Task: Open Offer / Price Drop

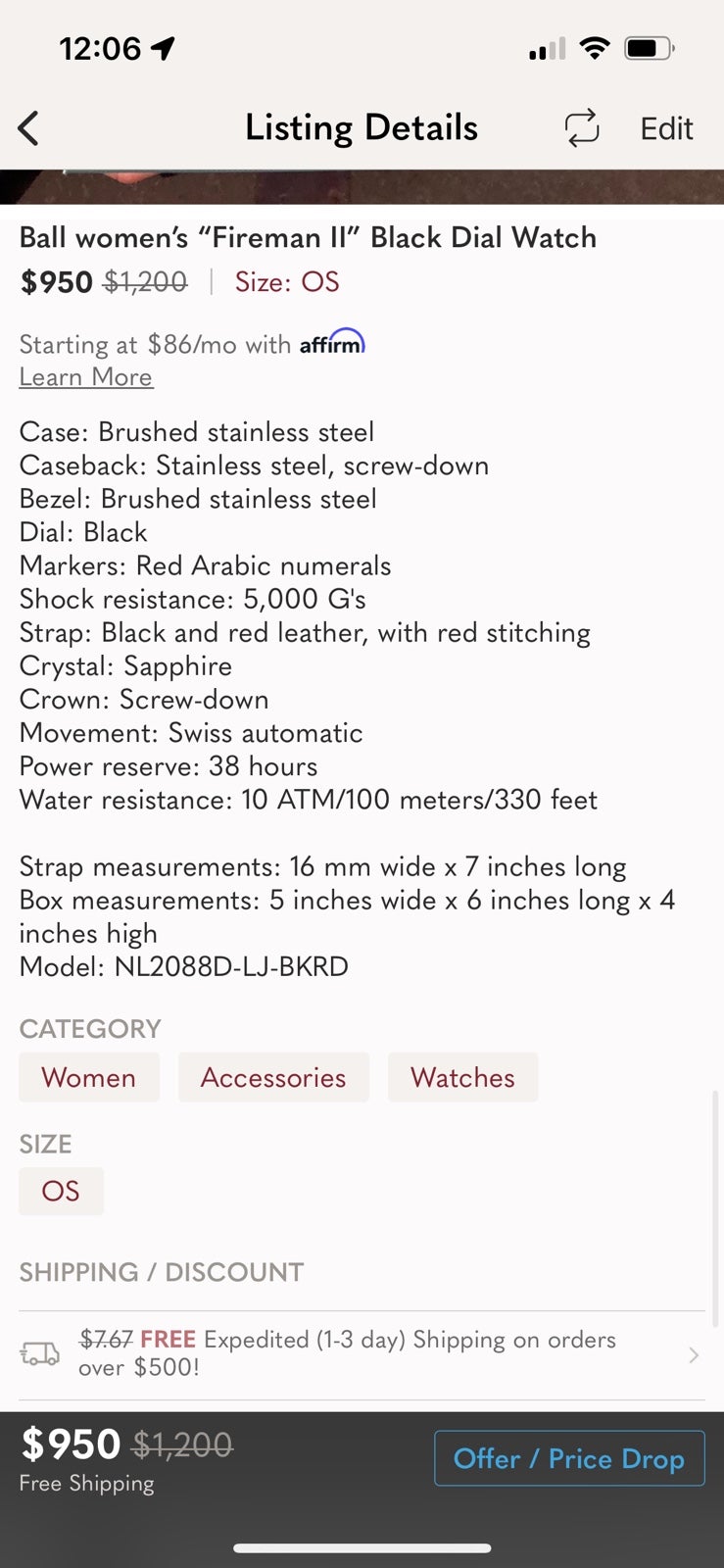Action: pos(569,1458)
